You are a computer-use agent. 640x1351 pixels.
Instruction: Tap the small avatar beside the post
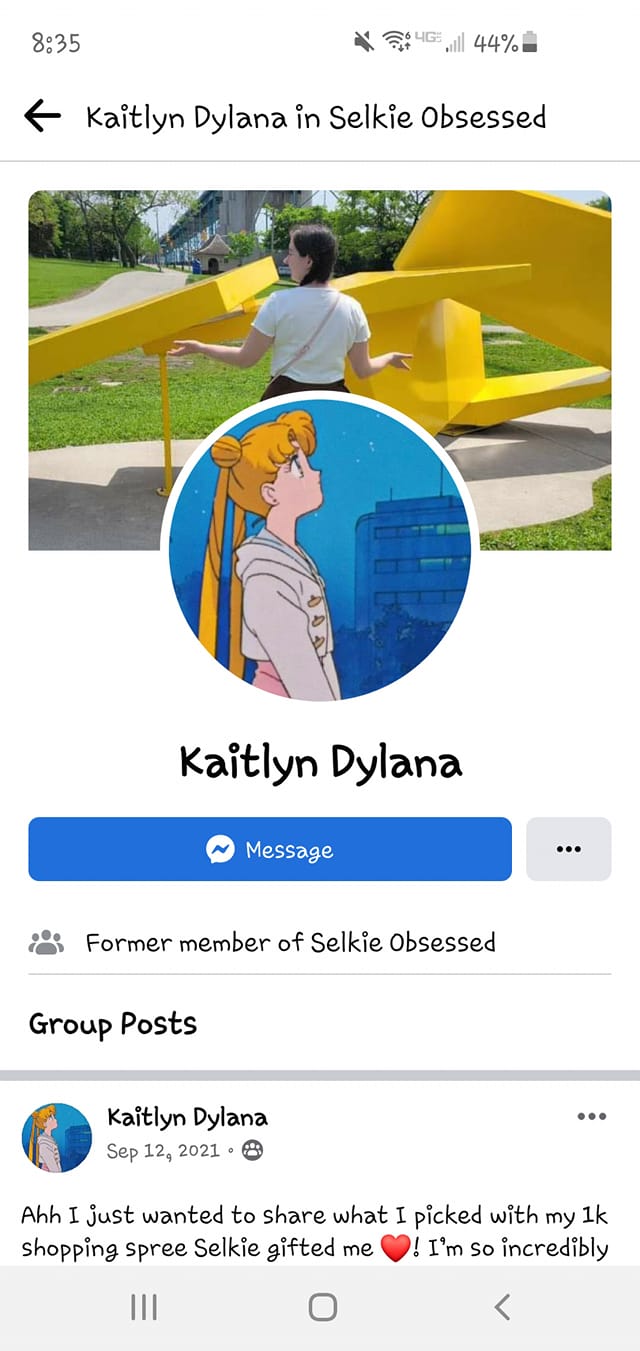click(x=56, y=1138)
